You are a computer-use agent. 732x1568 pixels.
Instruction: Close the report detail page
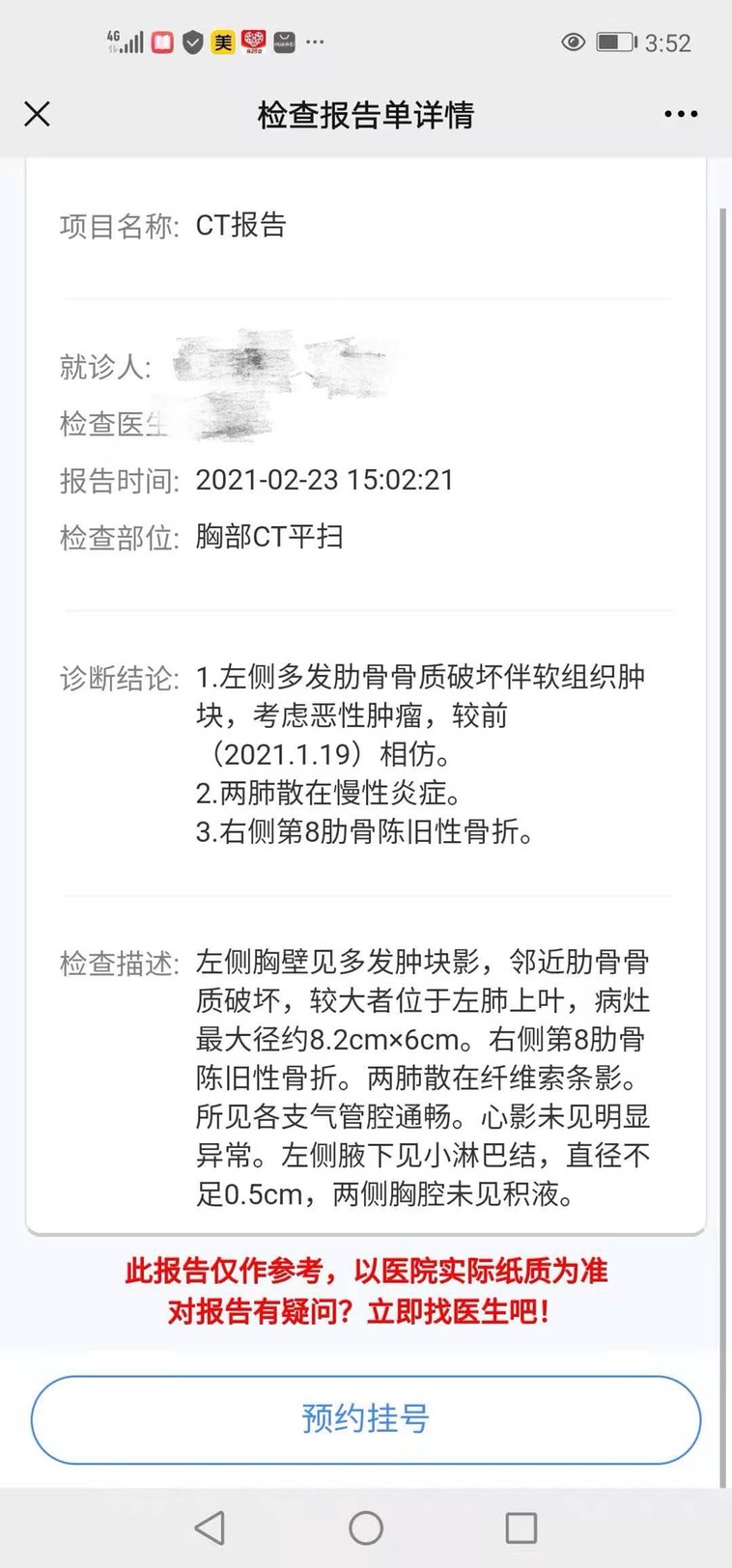tap(37, 114)
